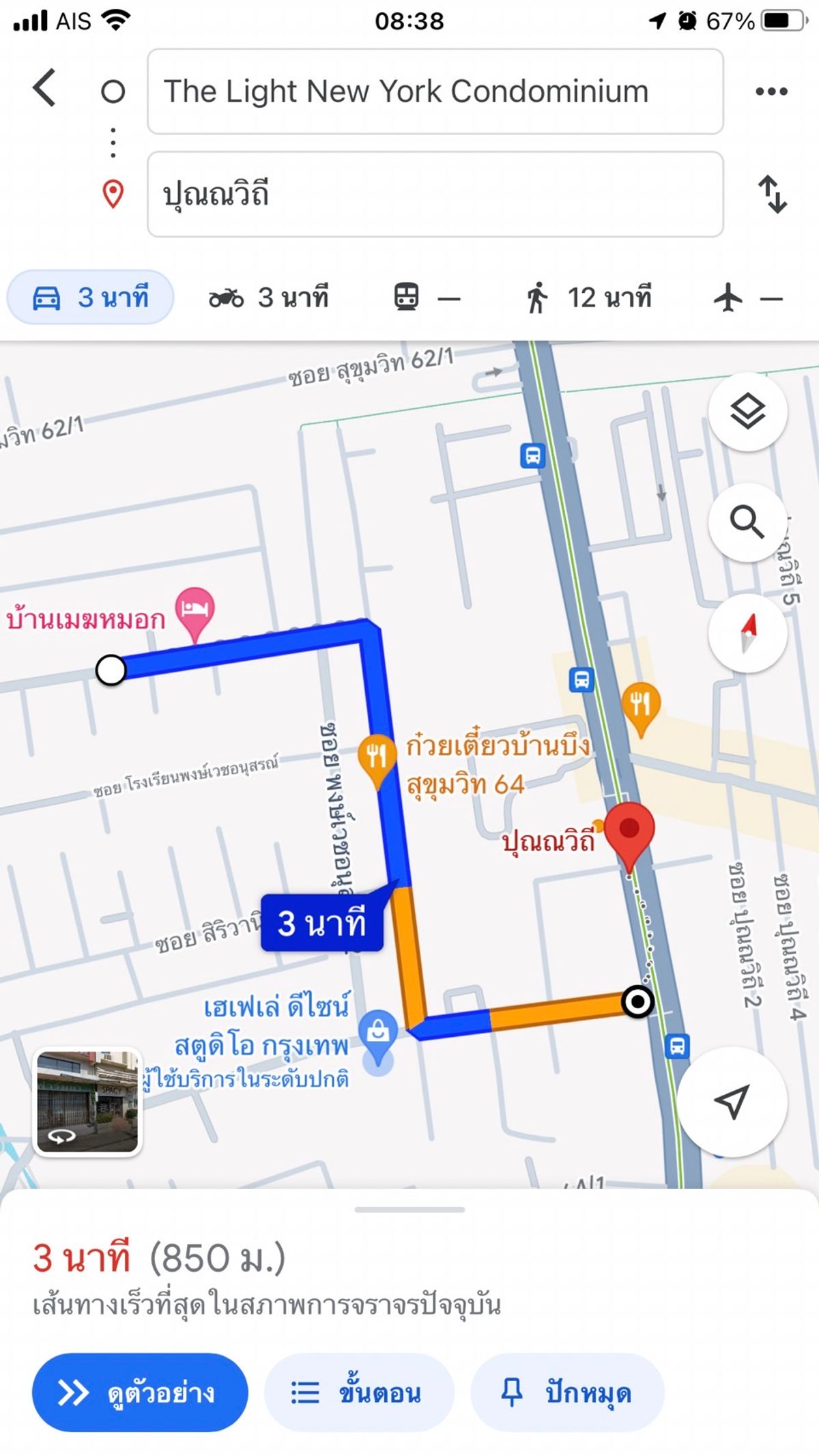Select the driving mode tab
819x1456 pixels.
click(x=91, y=298)
